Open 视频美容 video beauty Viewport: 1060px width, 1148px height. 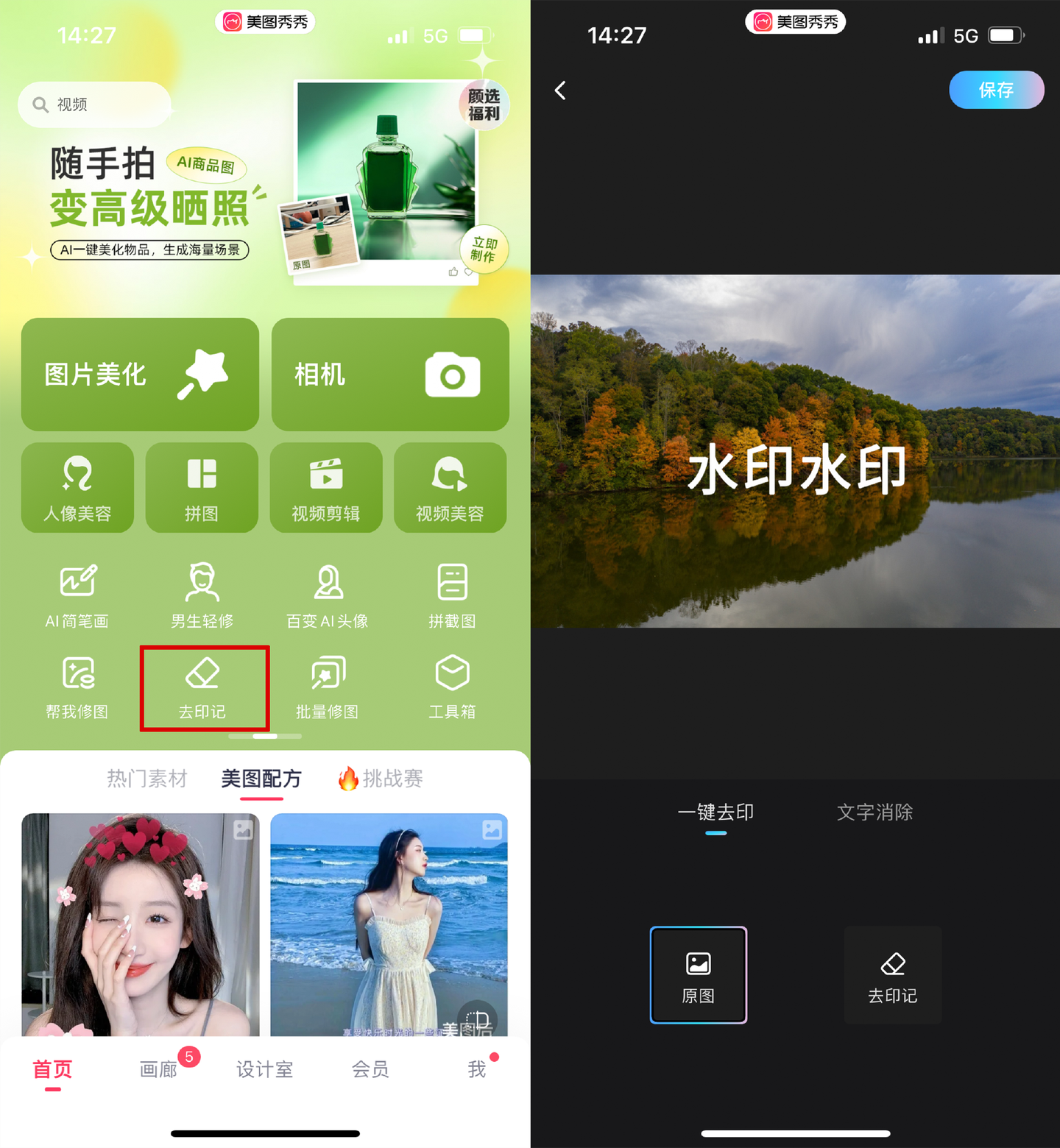pyautogui.click(x=450, y=487)
